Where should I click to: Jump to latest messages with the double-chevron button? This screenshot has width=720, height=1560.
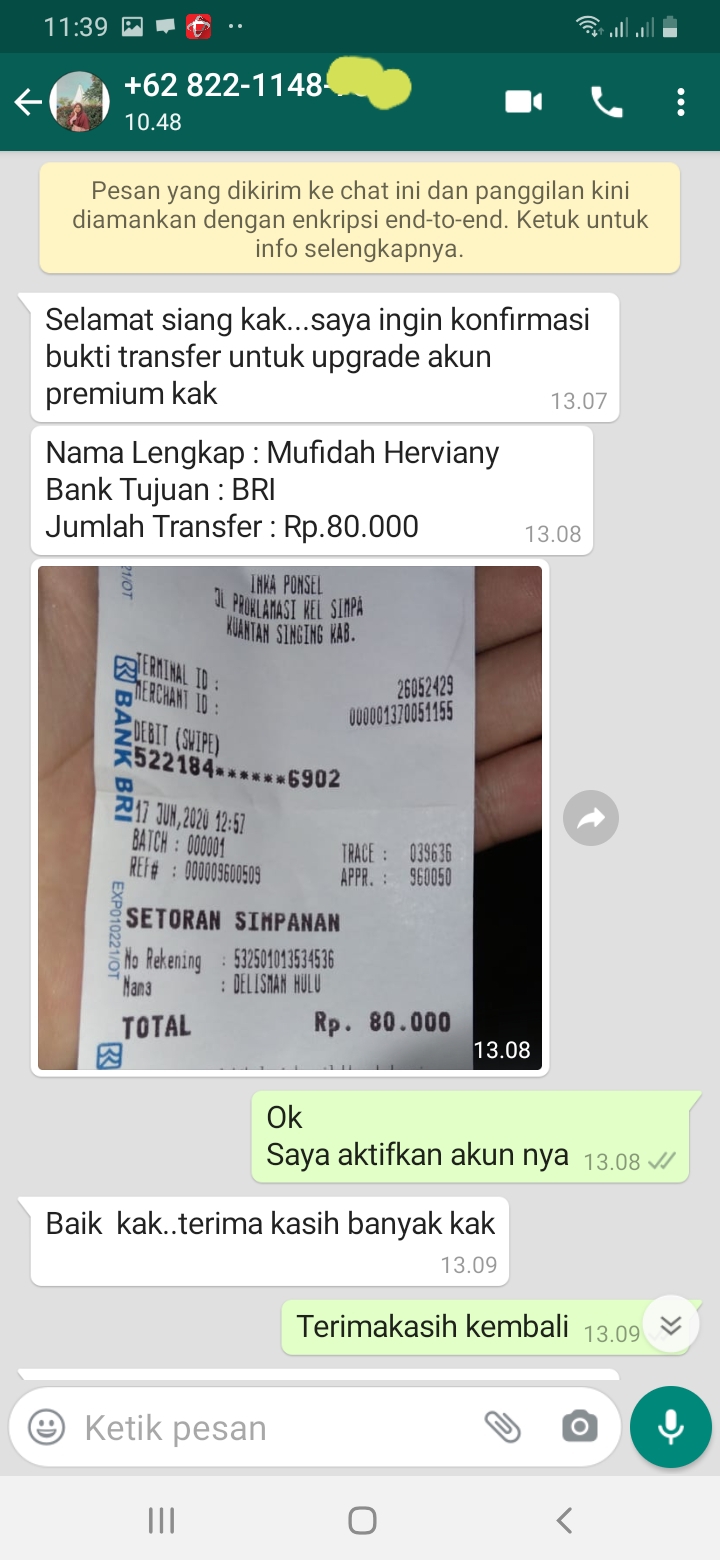[671, 1326]
